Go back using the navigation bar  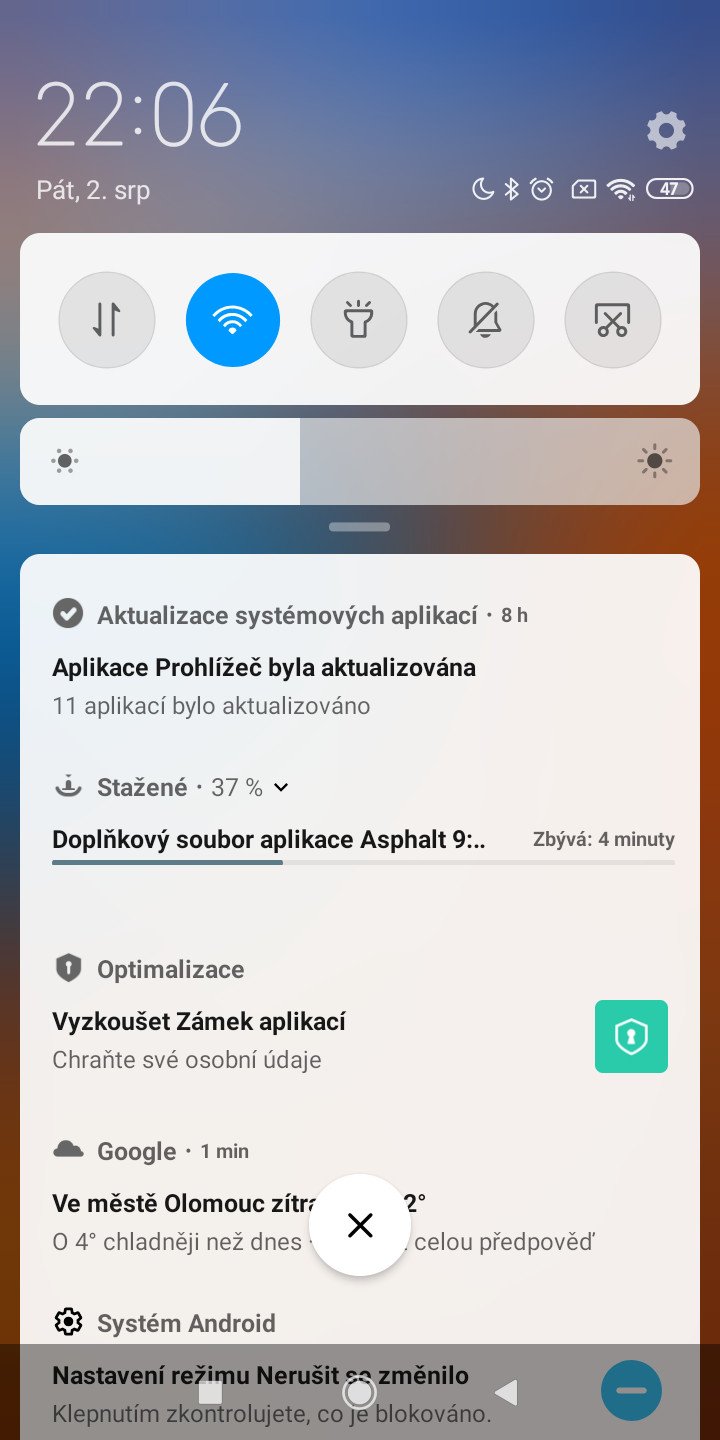pyautogui.click(x=507, y=1392)
